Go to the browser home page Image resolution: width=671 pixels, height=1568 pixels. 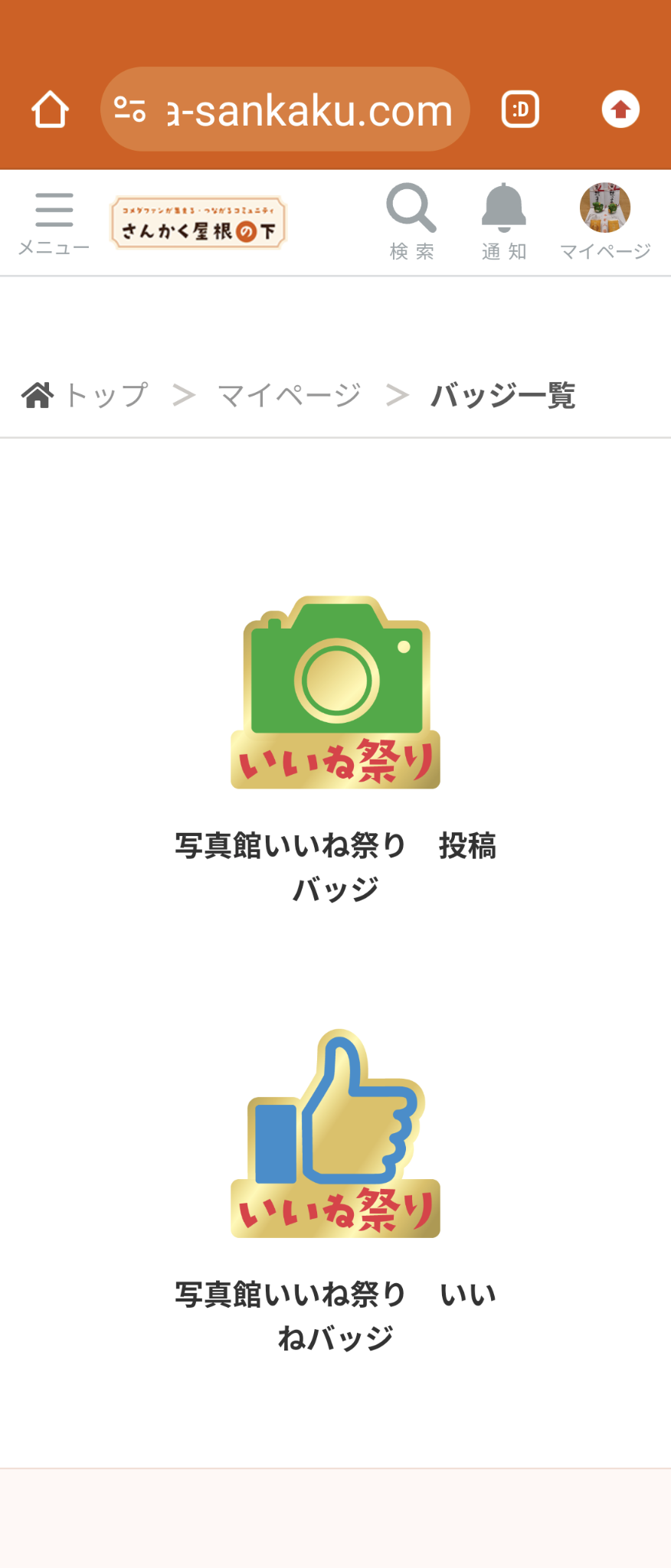click(51, 109)
